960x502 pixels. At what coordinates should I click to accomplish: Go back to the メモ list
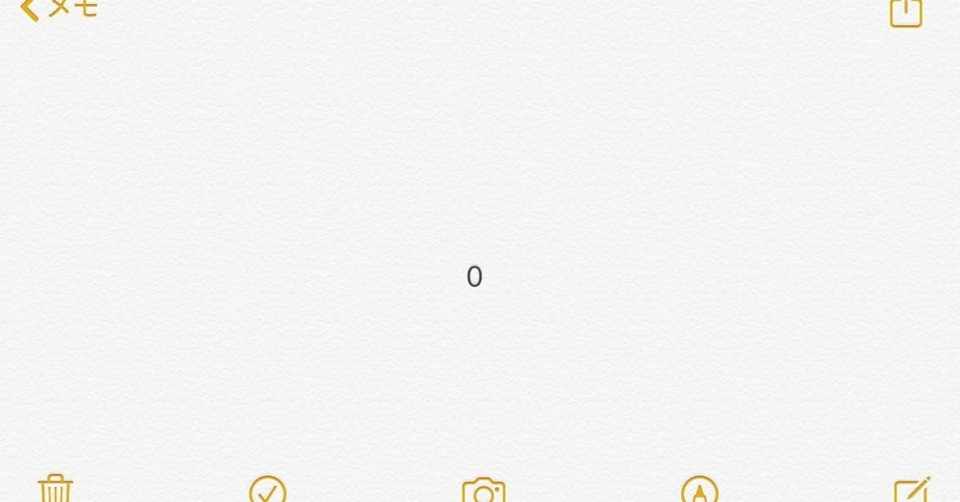click(58, 9)
